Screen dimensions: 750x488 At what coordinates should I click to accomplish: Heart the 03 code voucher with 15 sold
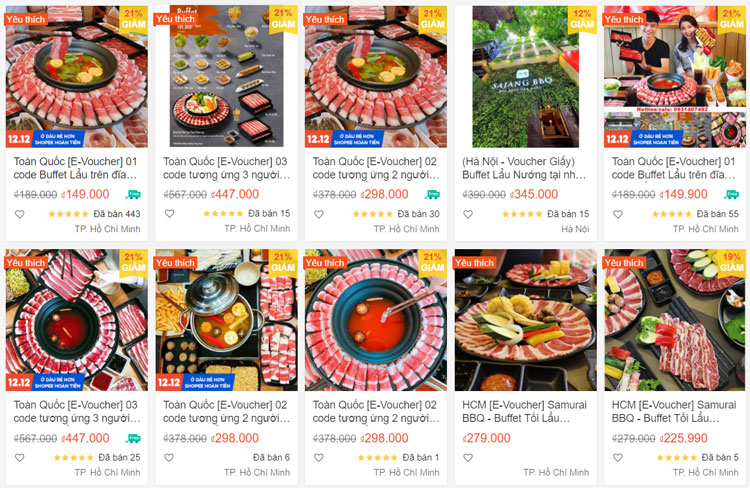point(169,214)
